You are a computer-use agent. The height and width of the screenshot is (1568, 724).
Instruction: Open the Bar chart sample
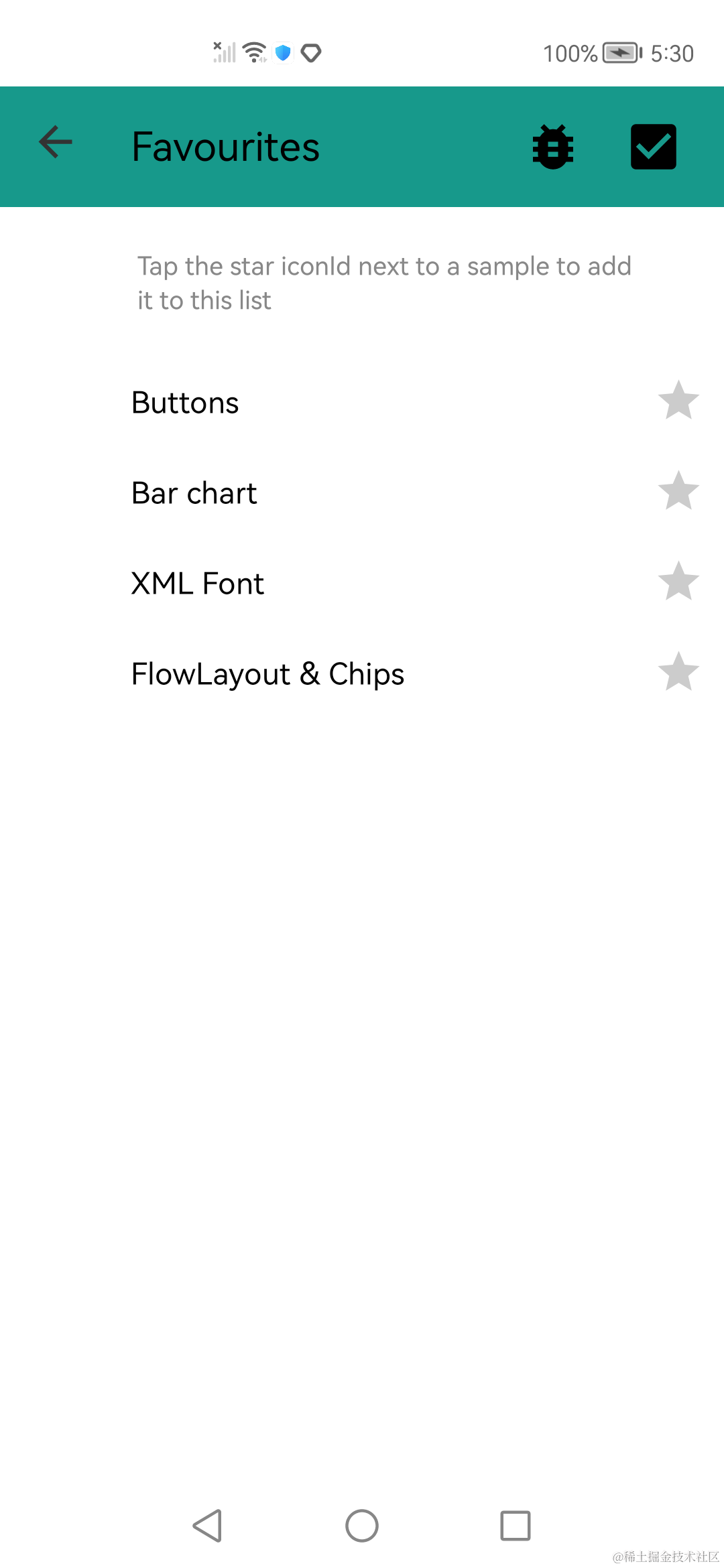(194, 493)
